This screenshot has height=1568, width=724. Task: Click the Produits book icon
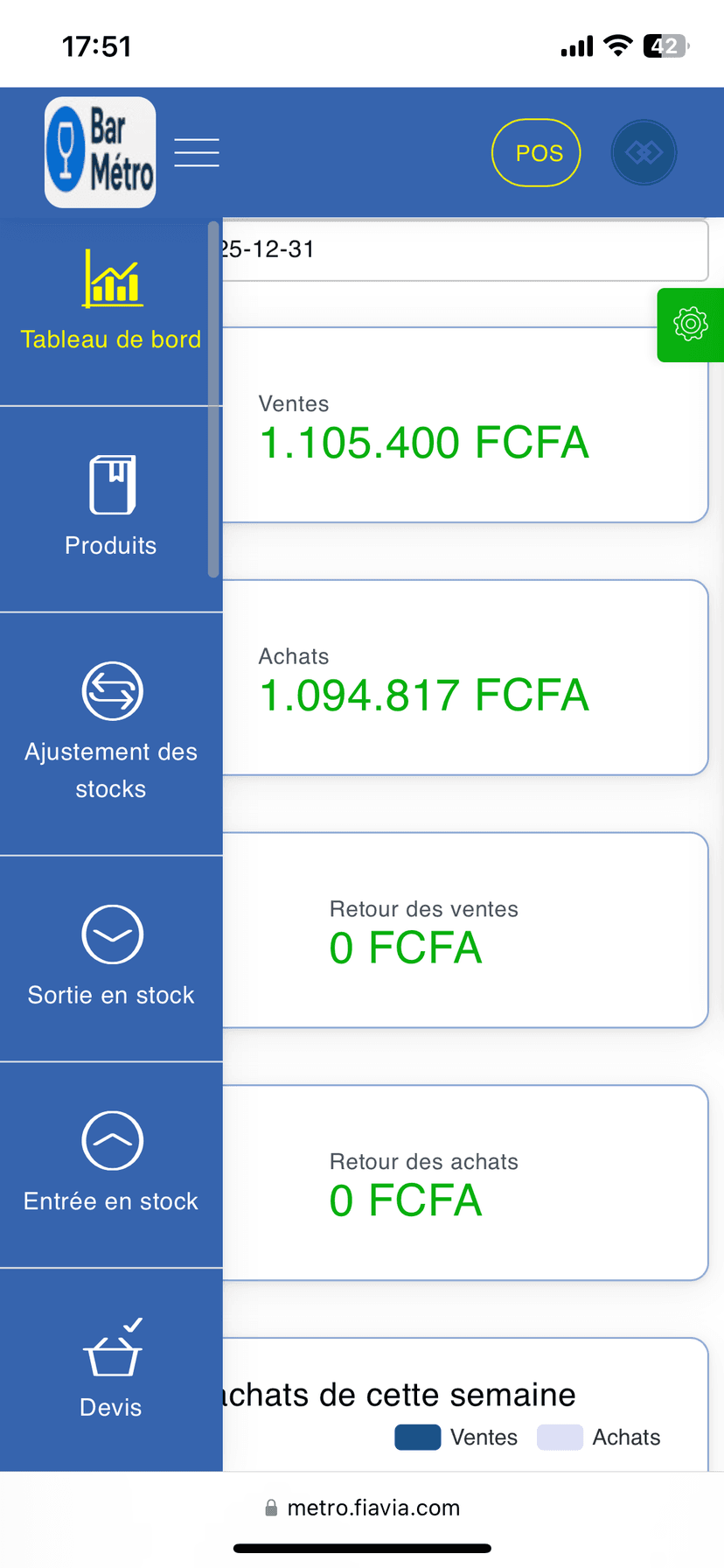[x=111, y=484]
